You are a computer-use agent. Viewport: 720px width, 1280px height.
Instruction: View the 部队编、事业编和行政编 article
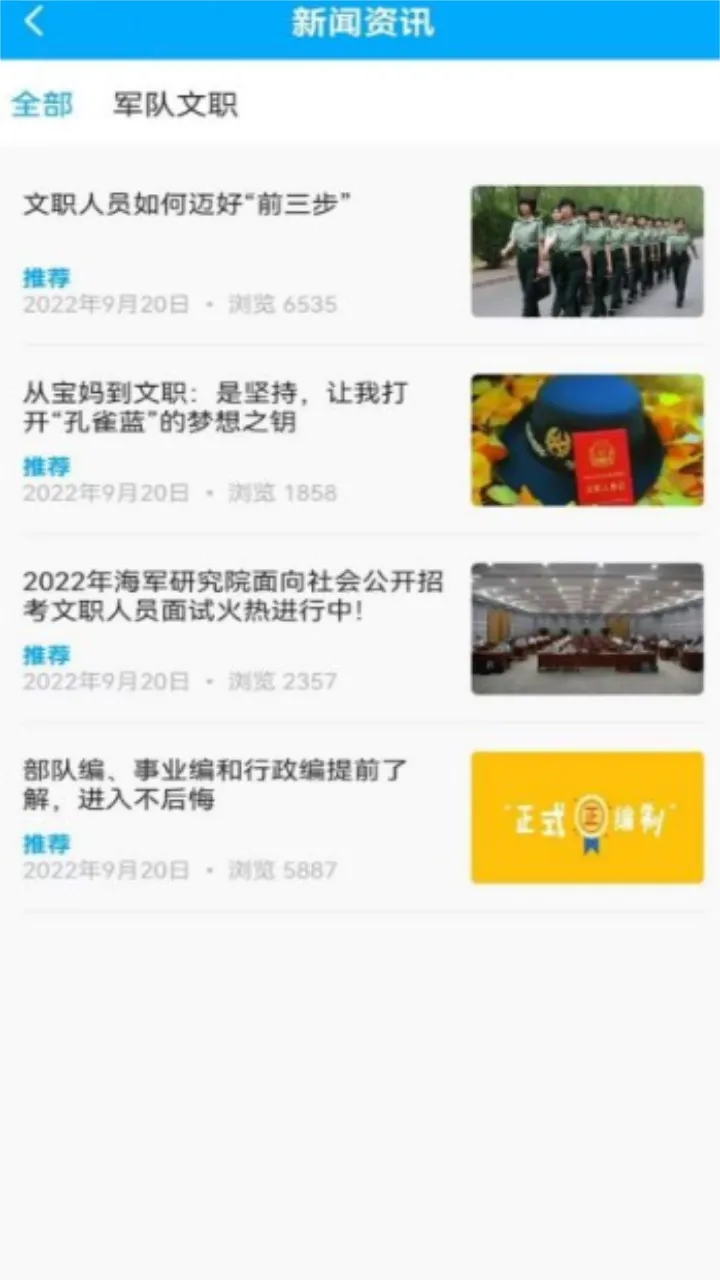215,785
